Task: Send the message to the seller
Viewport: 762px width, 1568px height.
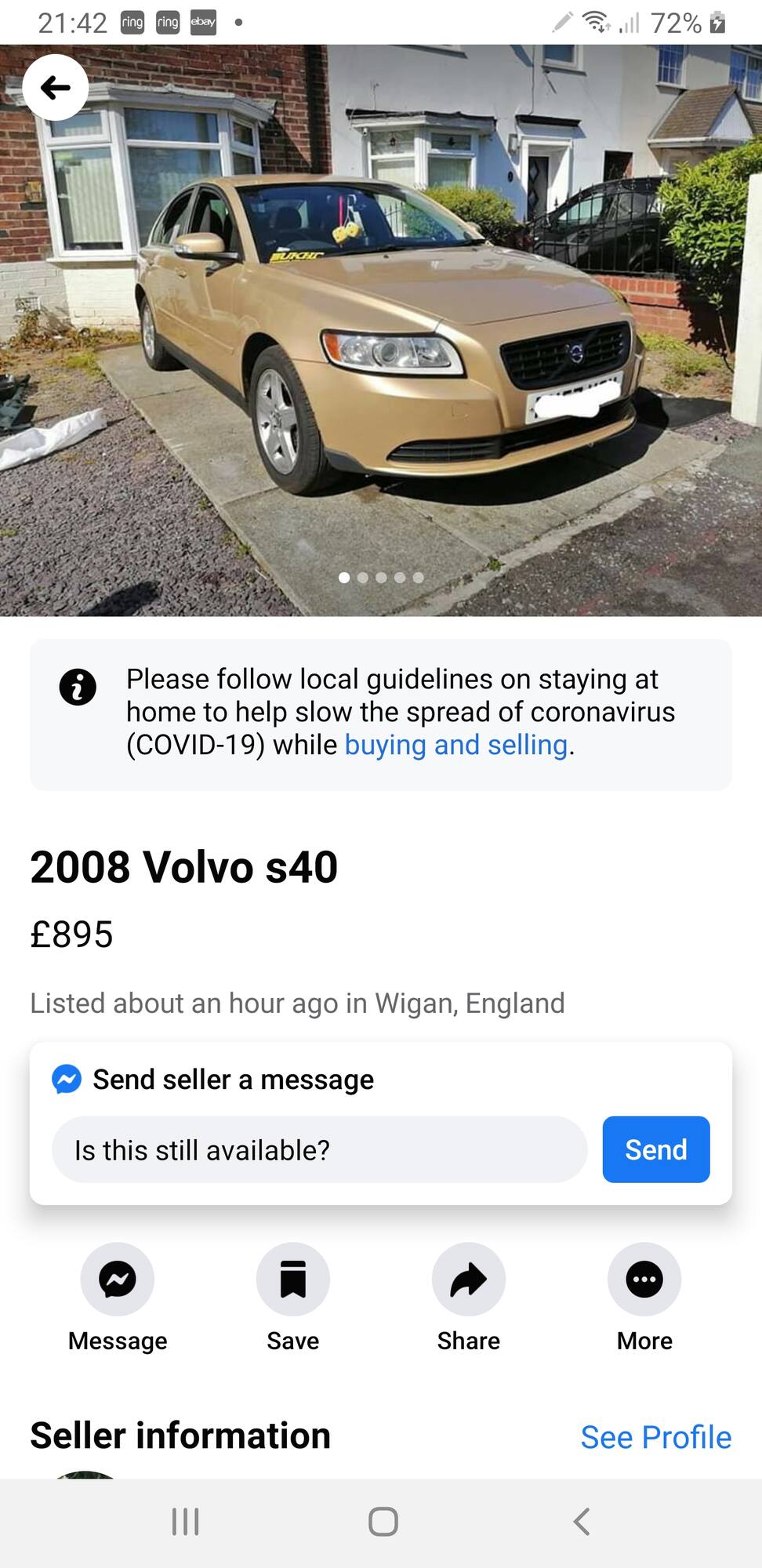Action: (x=656, y=1149)
